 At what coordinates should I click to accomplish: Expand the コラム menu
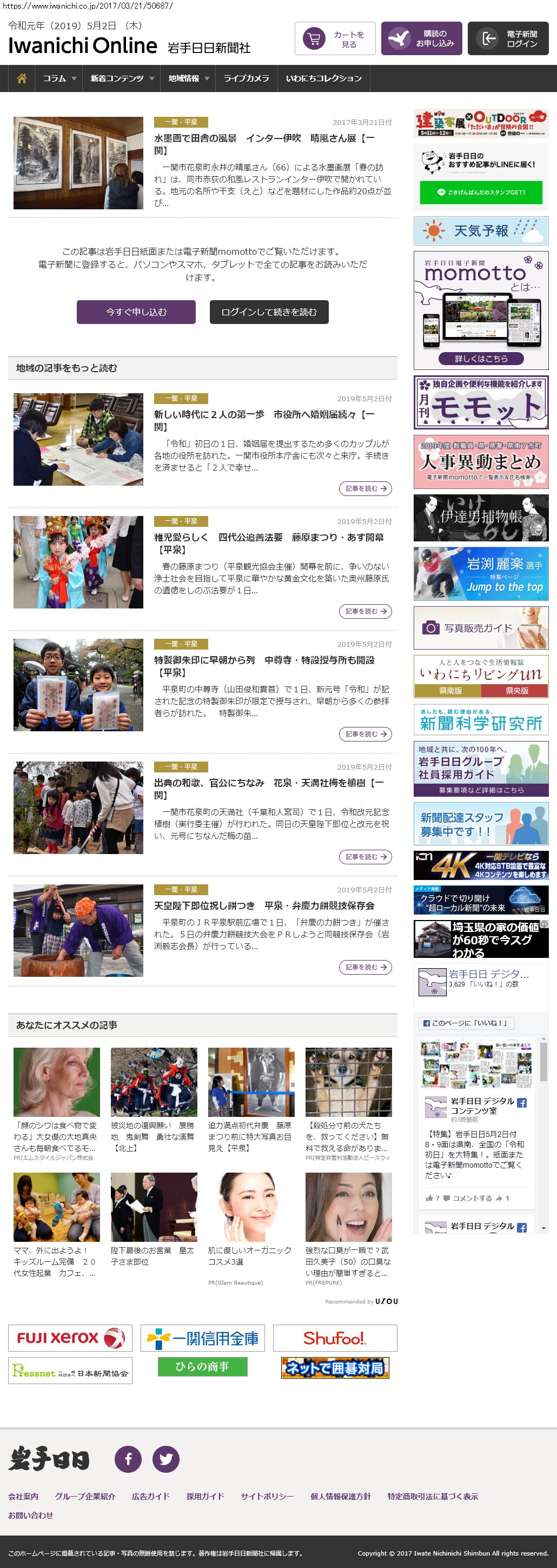[x=58, y=78]
